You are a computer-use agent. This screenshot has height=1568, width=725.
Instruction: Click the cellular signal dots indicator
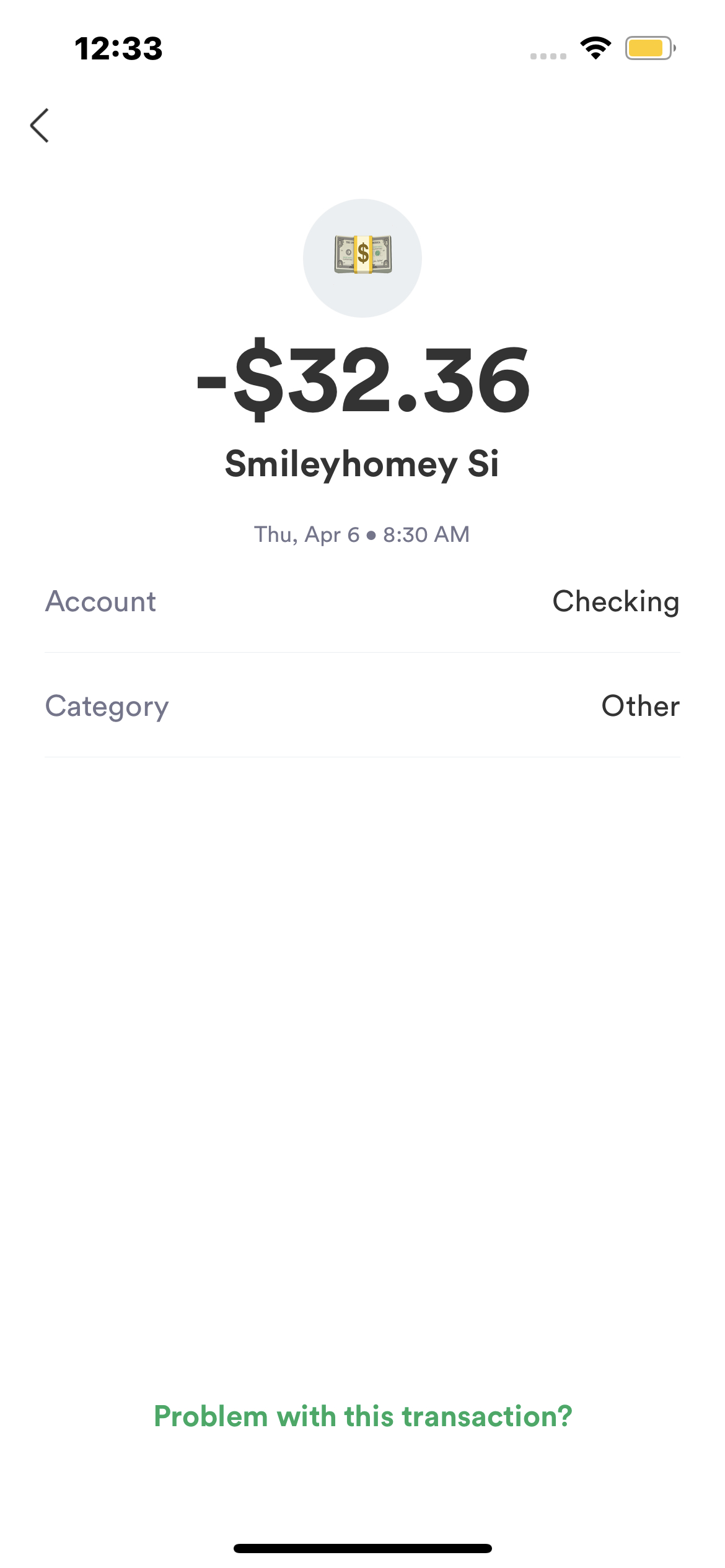pos(548,56)
